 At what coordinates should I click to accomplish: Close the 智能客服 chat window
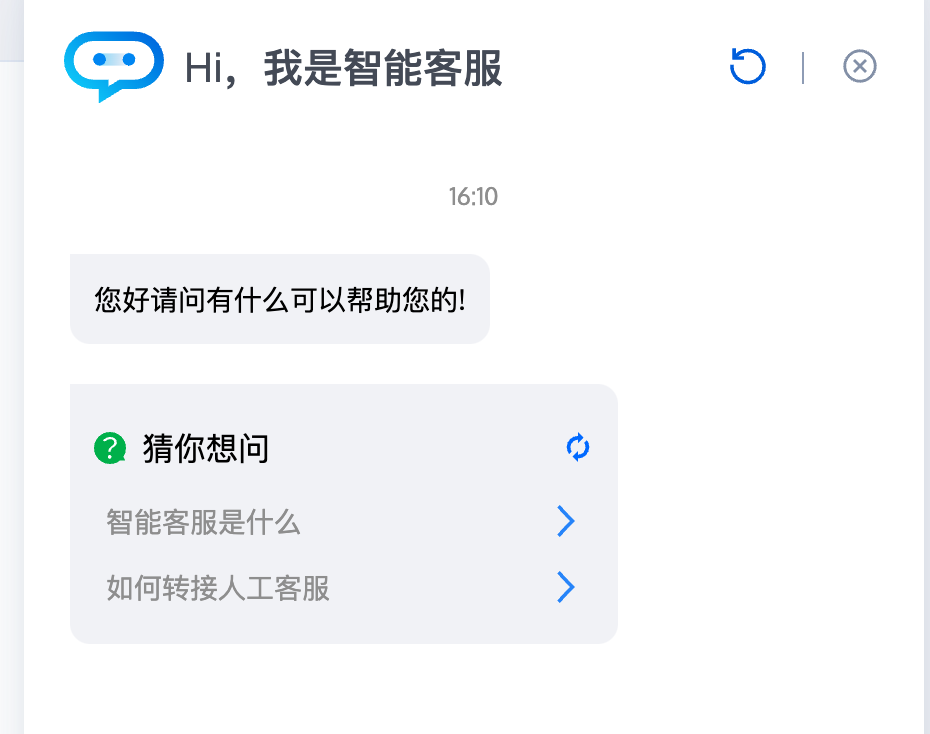point(860,67)
